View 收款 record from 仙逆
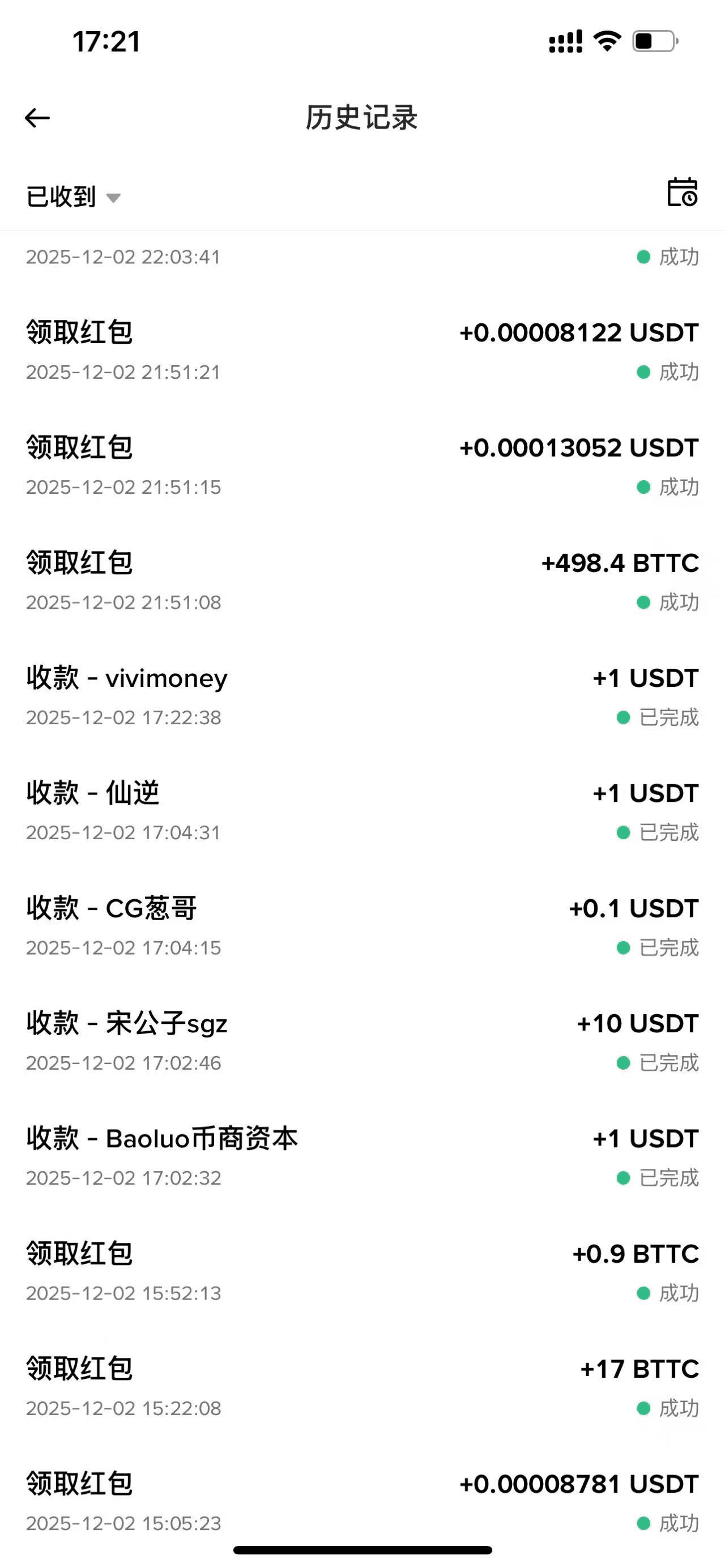The height and width of the screenshot is (1568, 725). pos(362,811)
